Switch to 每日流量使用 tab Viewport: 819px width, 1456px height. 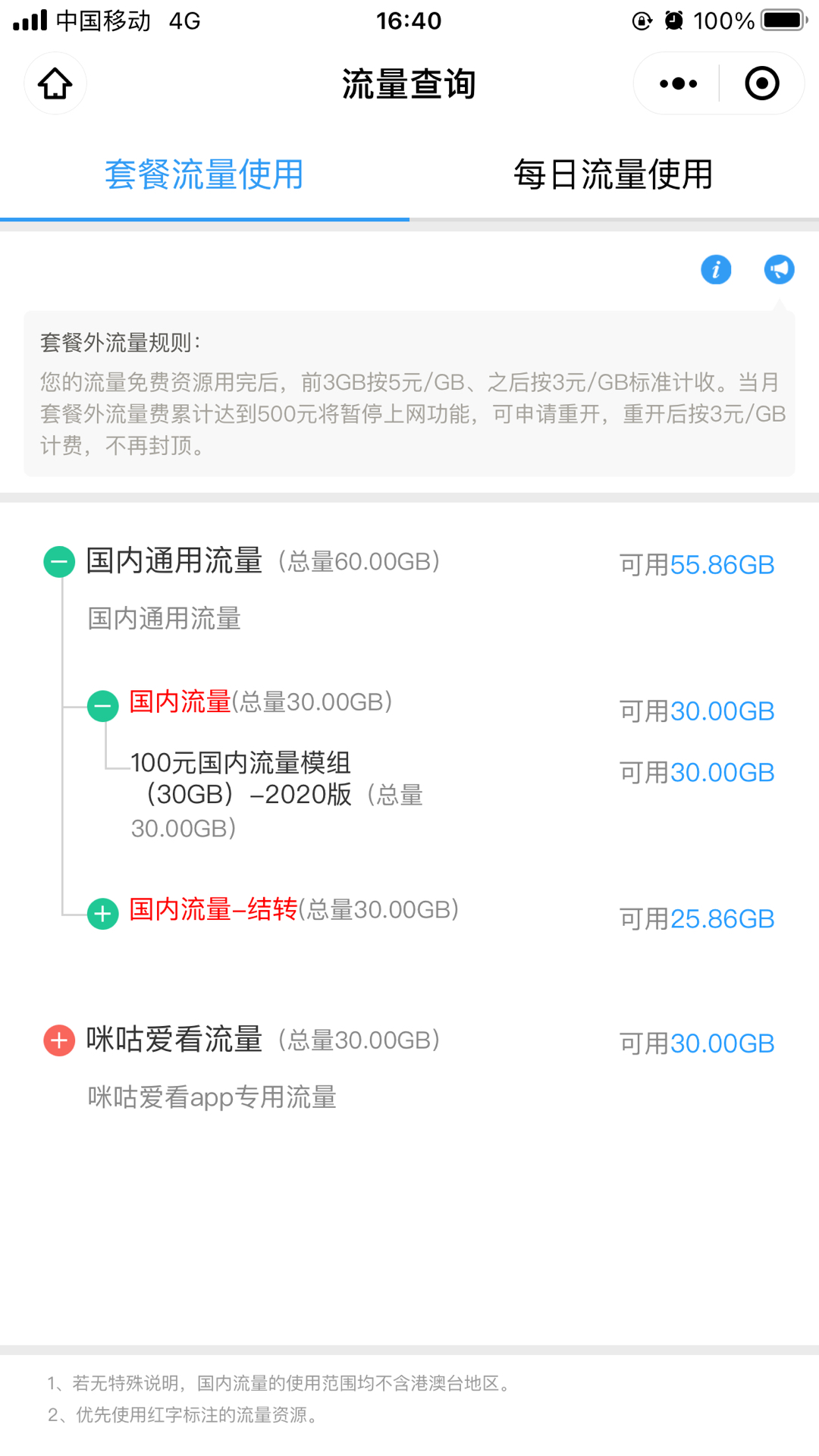click(613, 174)
